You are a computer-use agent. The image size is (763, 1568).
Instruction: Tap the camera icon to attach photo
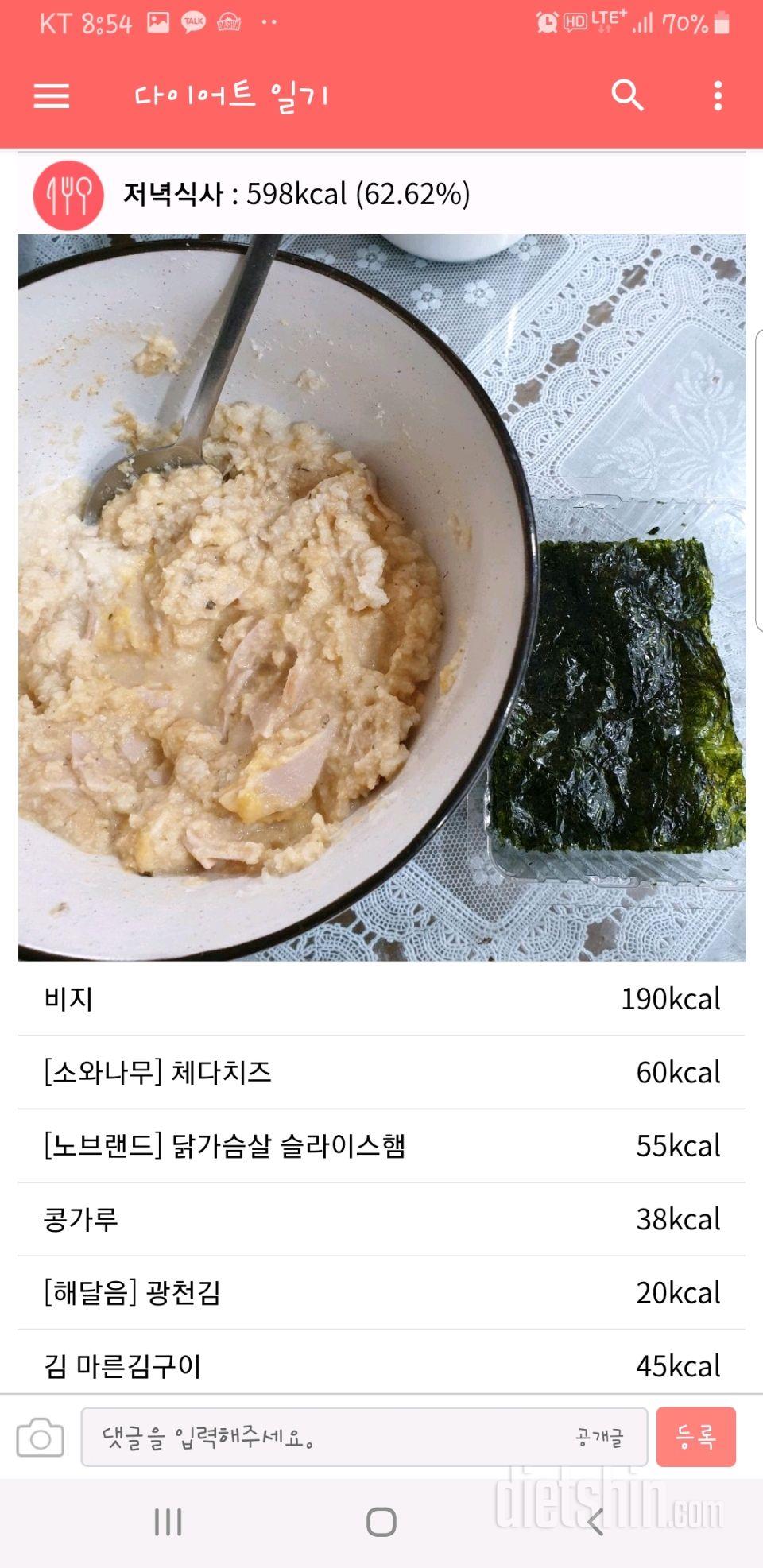(41, 1438)
